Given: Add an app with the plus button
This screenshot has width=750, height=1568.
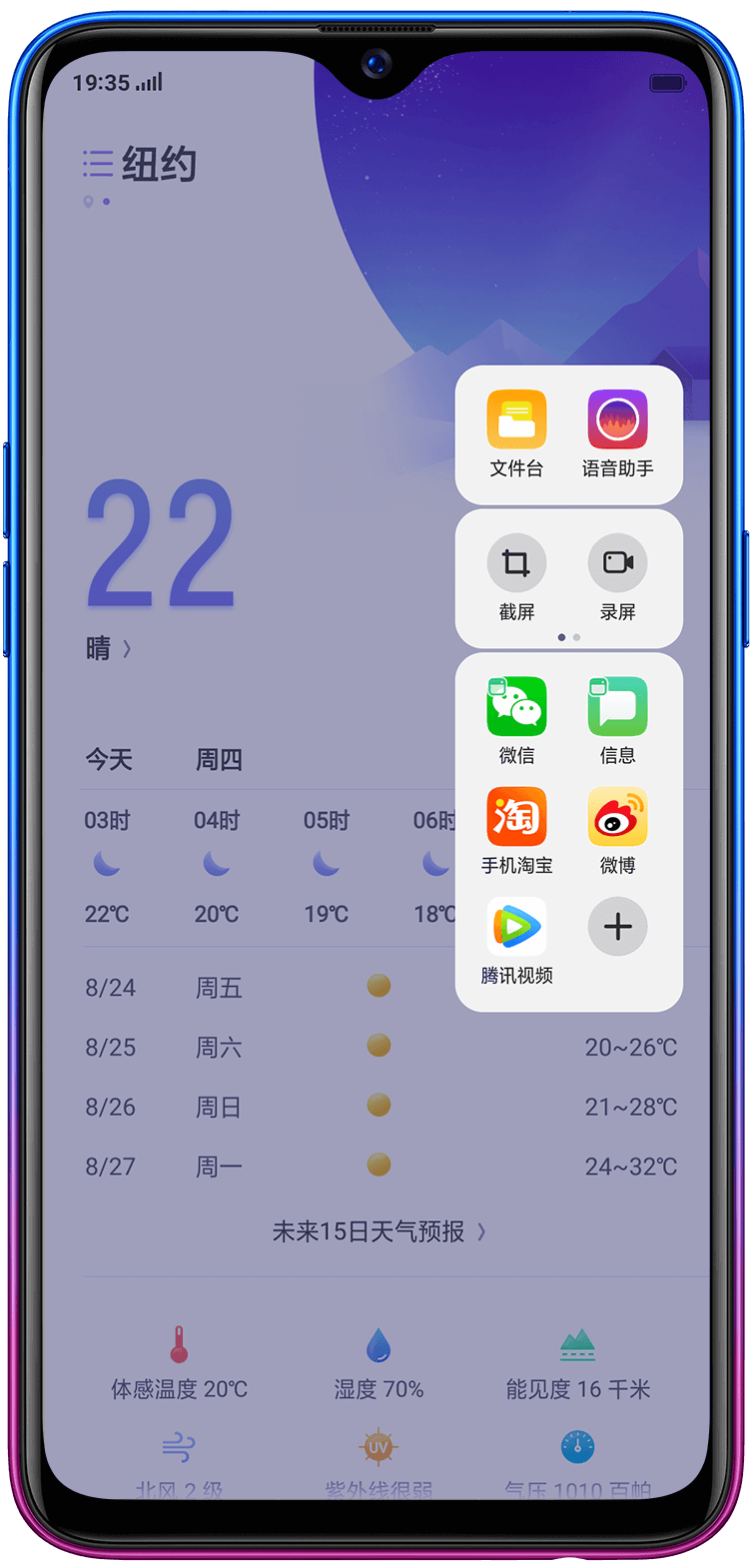Looking at the screenshot, I should pos(617,927).
